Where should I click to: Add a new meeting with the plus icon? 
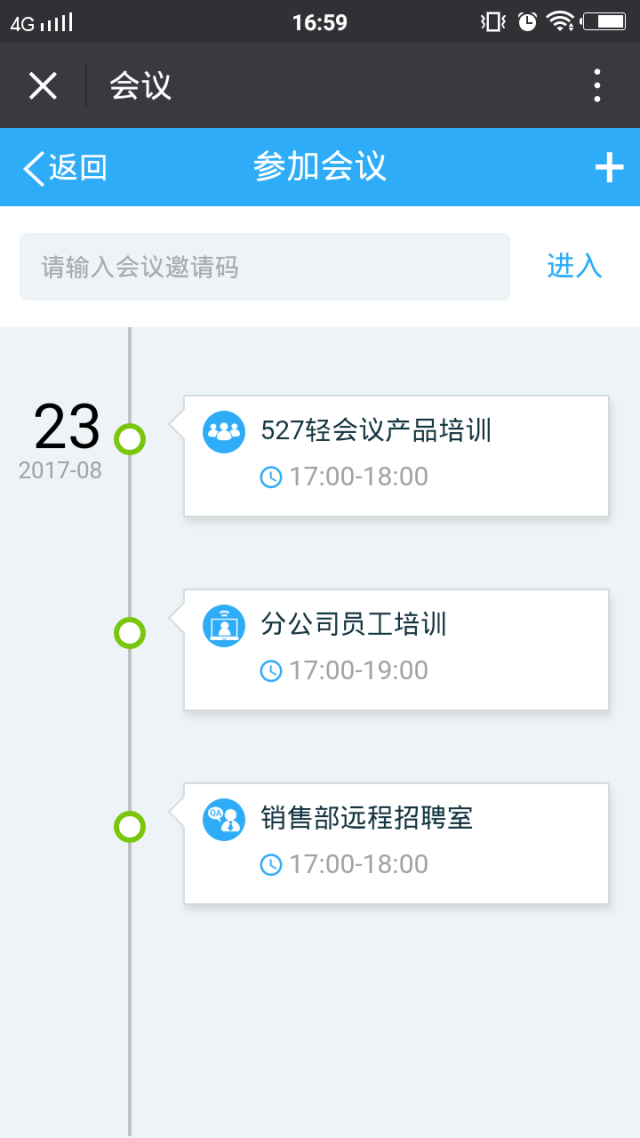click(609, 168)
